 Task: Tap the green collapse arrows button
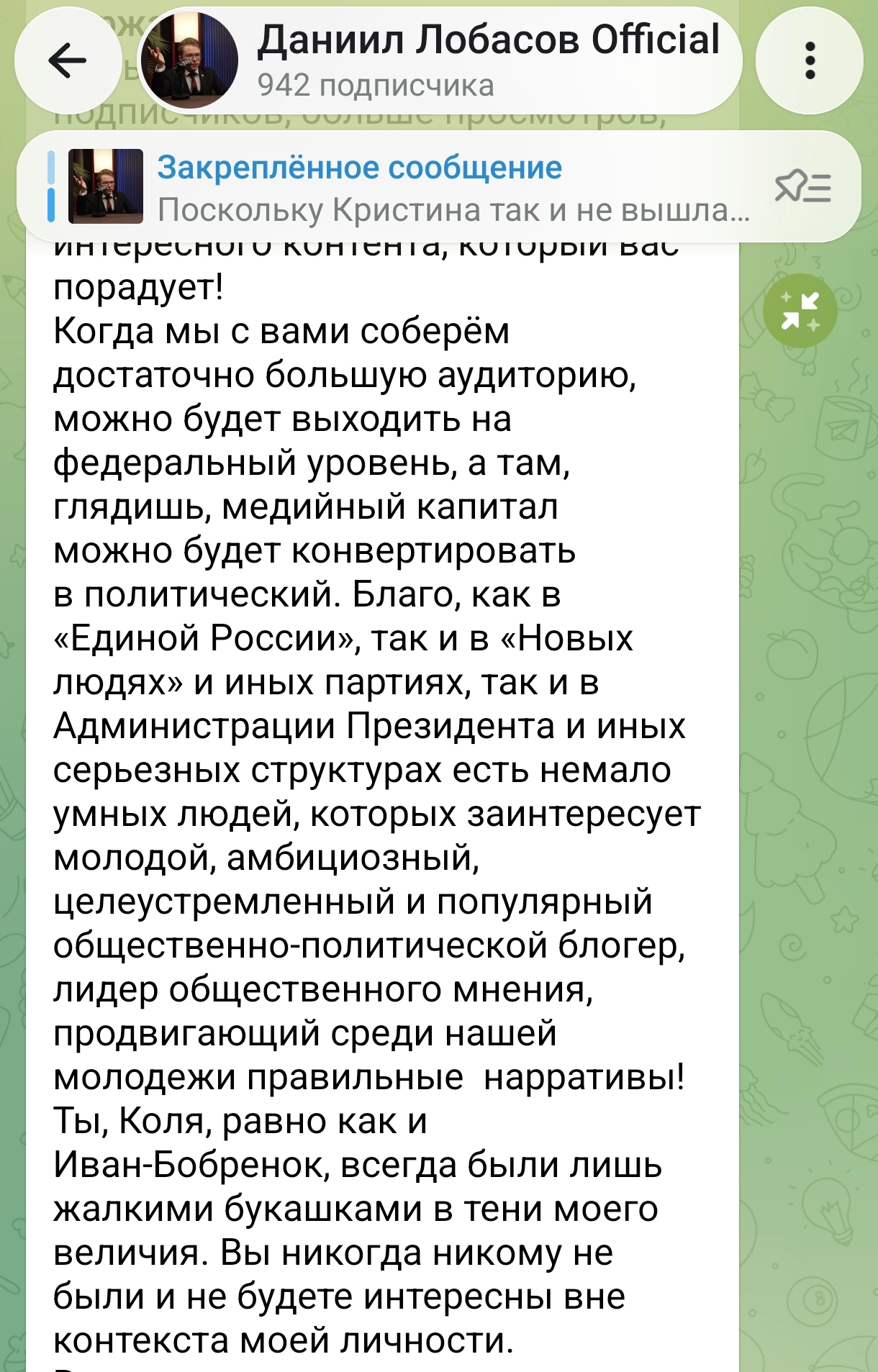tap(800, 311)
